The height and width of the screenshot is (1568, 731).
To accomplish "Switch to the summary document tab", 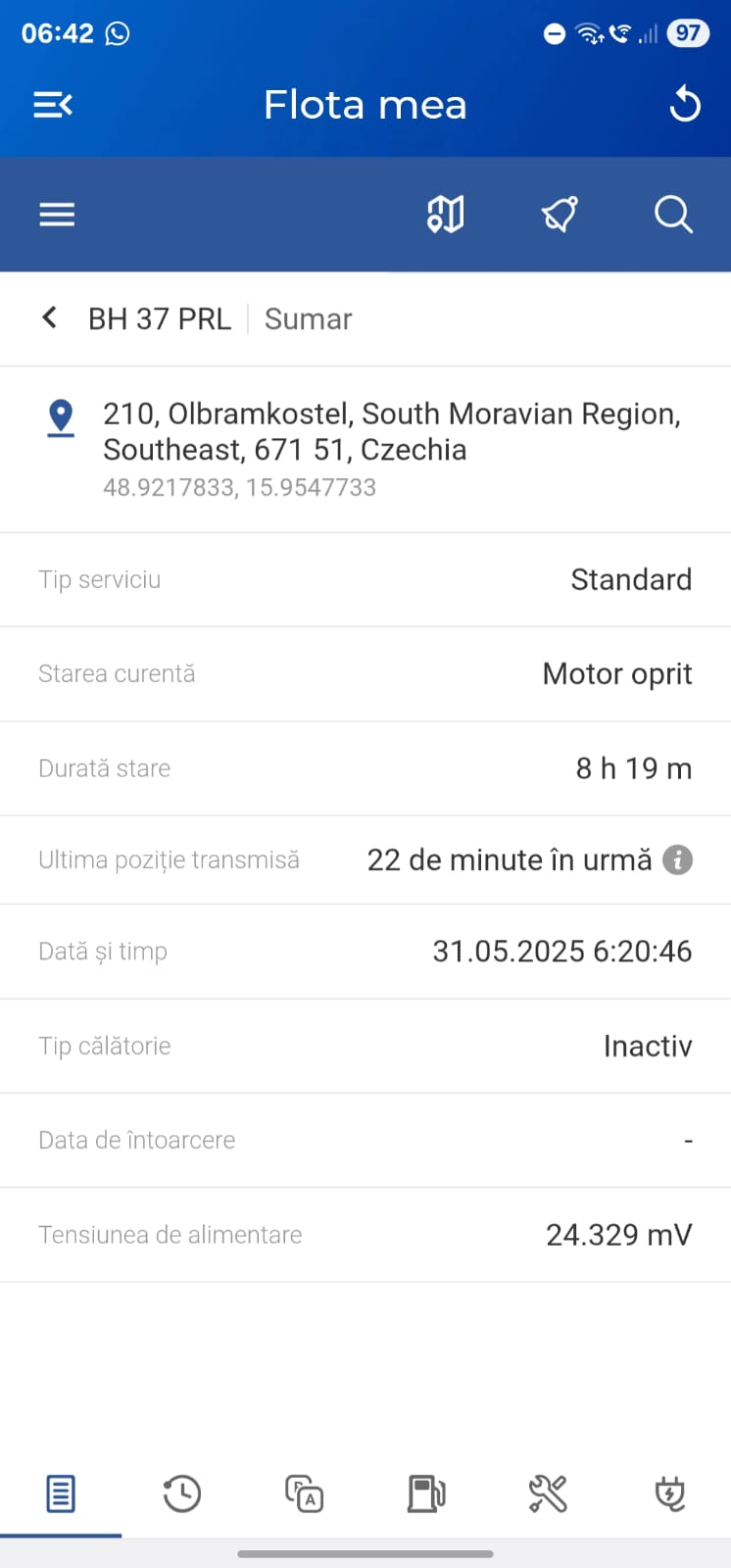I will pyautogui.click(x=61, y=1494).
